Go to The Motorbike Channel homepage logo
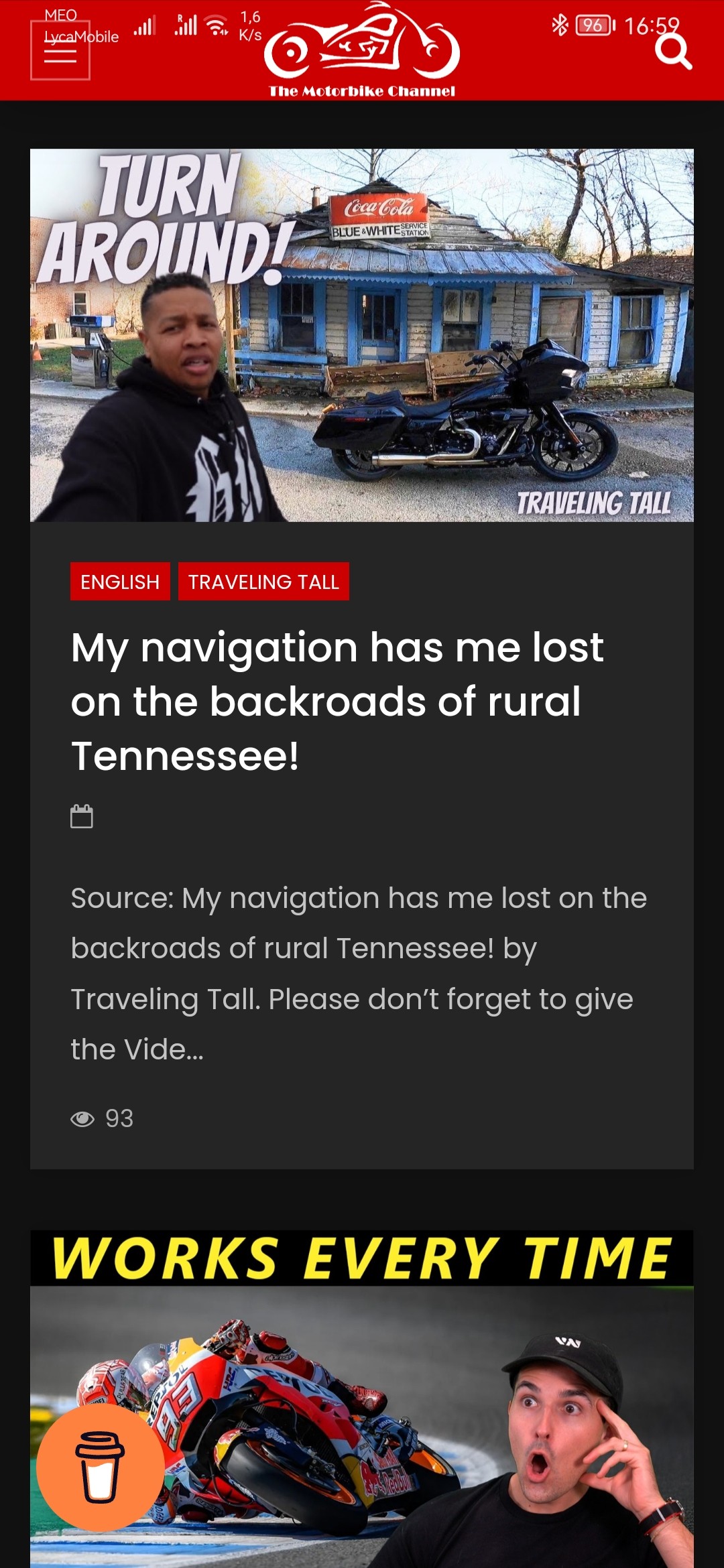 pyautogui.click(x=362, y=51)
